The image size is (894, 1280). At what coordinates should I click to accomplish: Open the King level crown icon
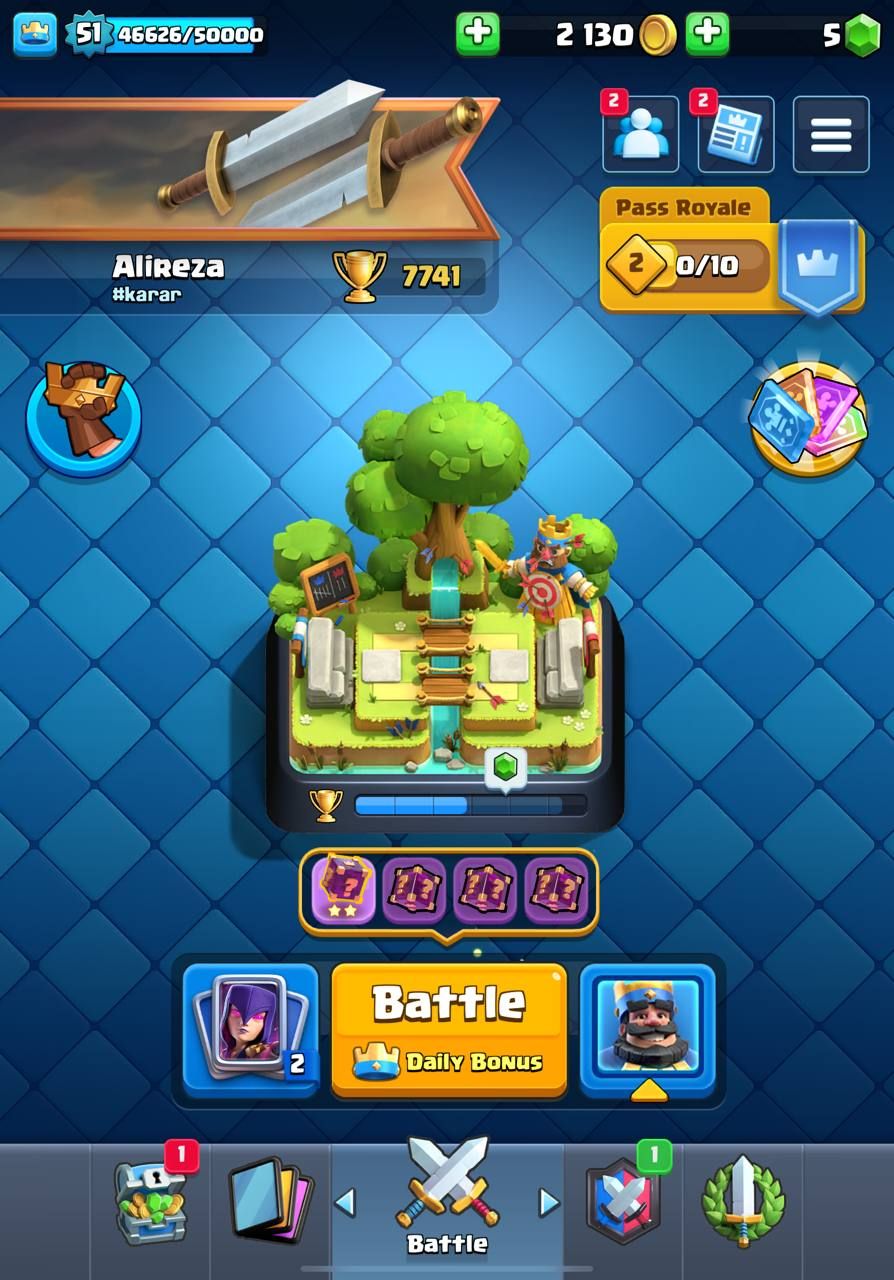tap(35, 34)
